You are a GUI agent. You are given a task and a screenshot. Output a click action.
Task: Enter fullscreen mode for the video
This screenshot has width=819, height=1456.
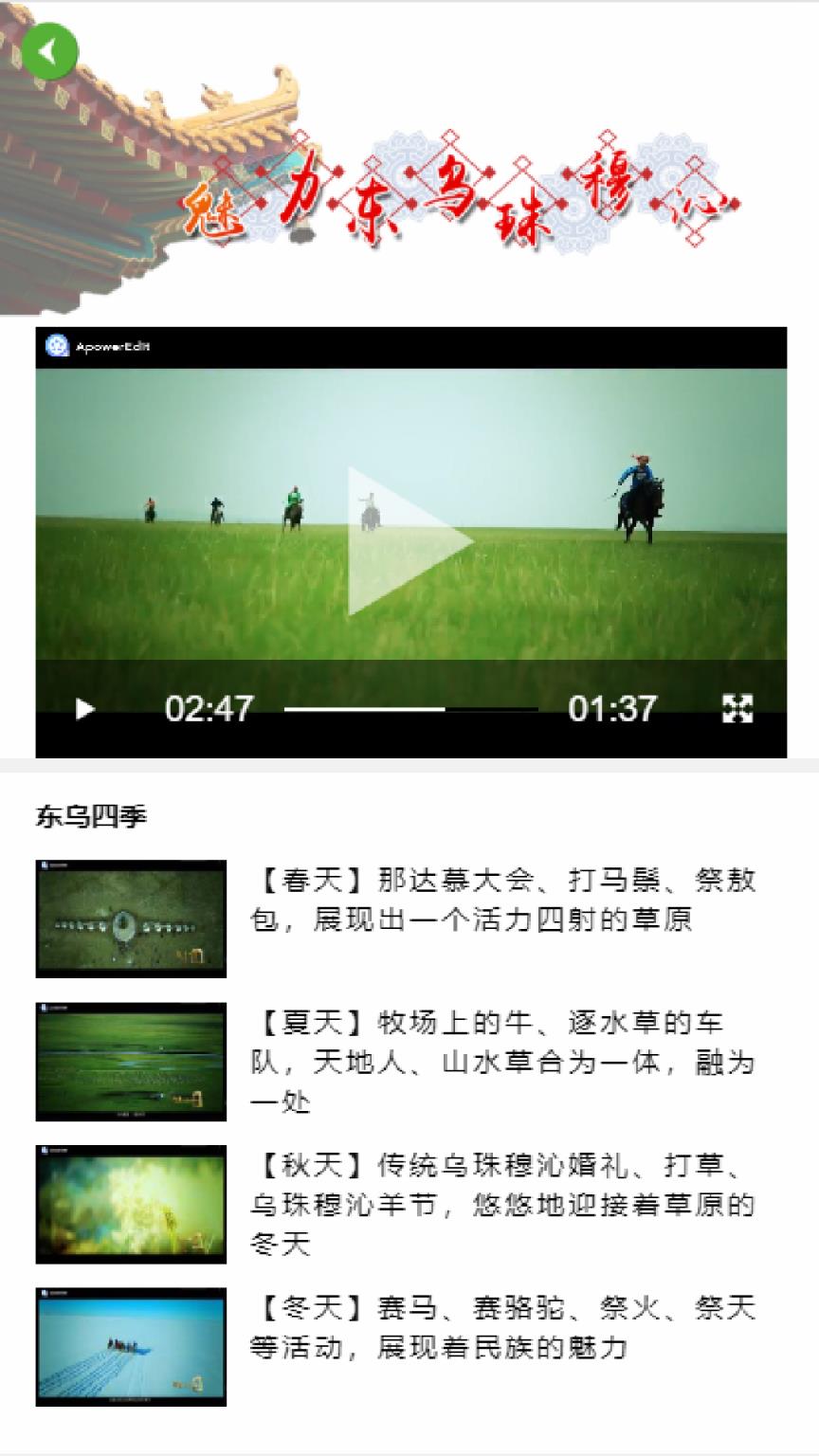(x=738, y=708)
